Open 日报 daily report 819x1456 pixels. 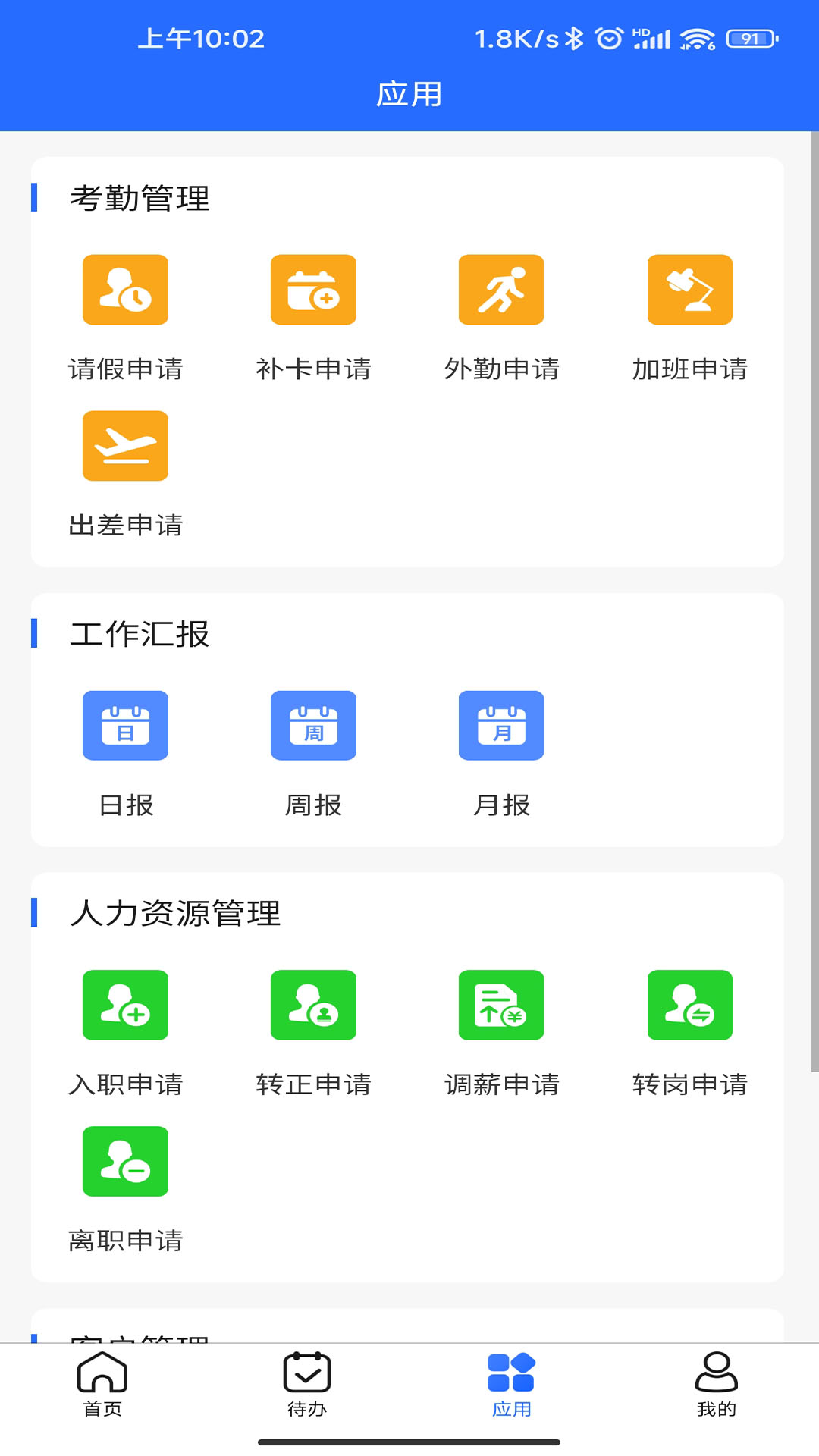click(x=125, y=726)
